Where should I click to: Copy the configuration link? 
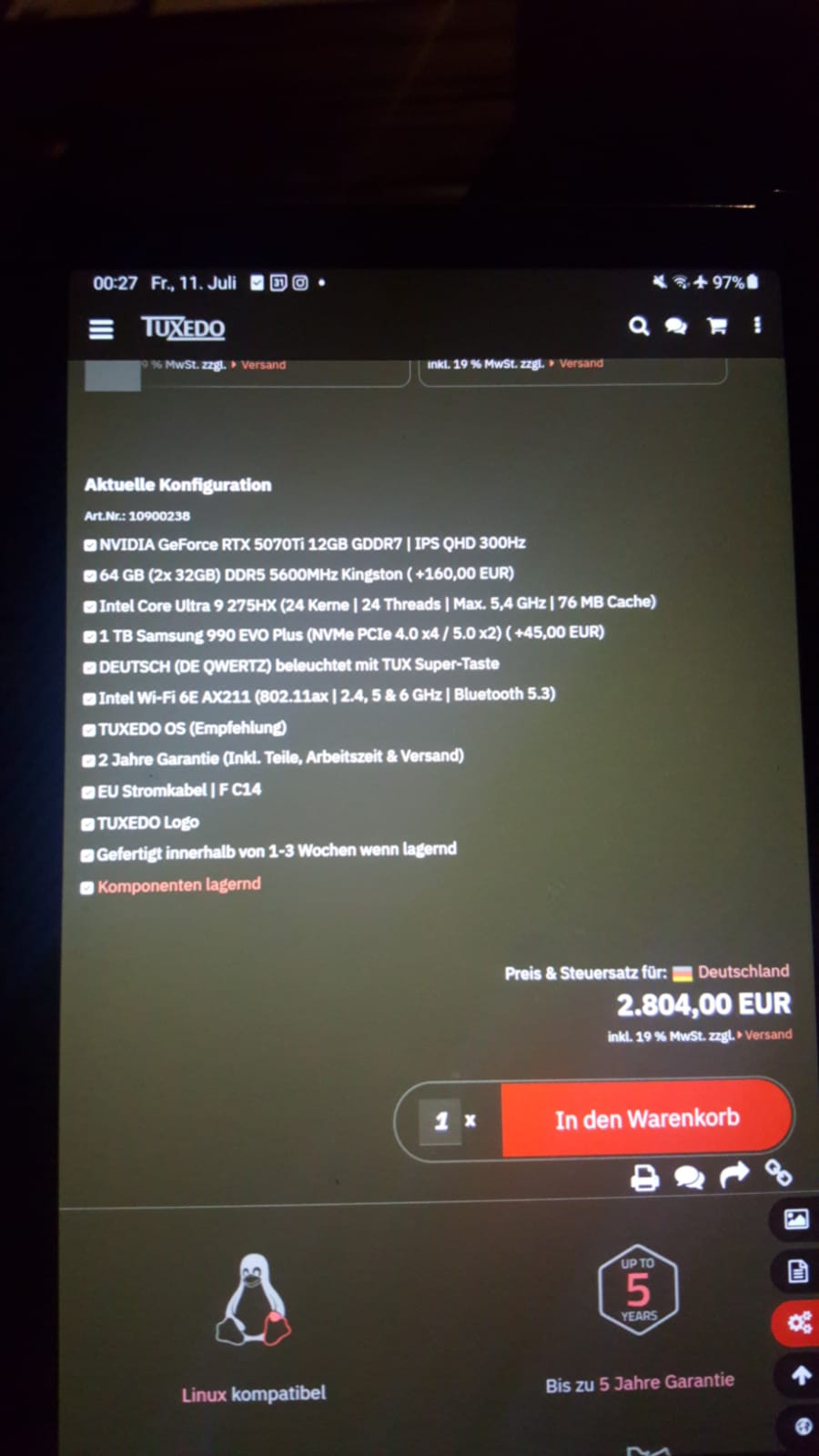point(778,1173)
